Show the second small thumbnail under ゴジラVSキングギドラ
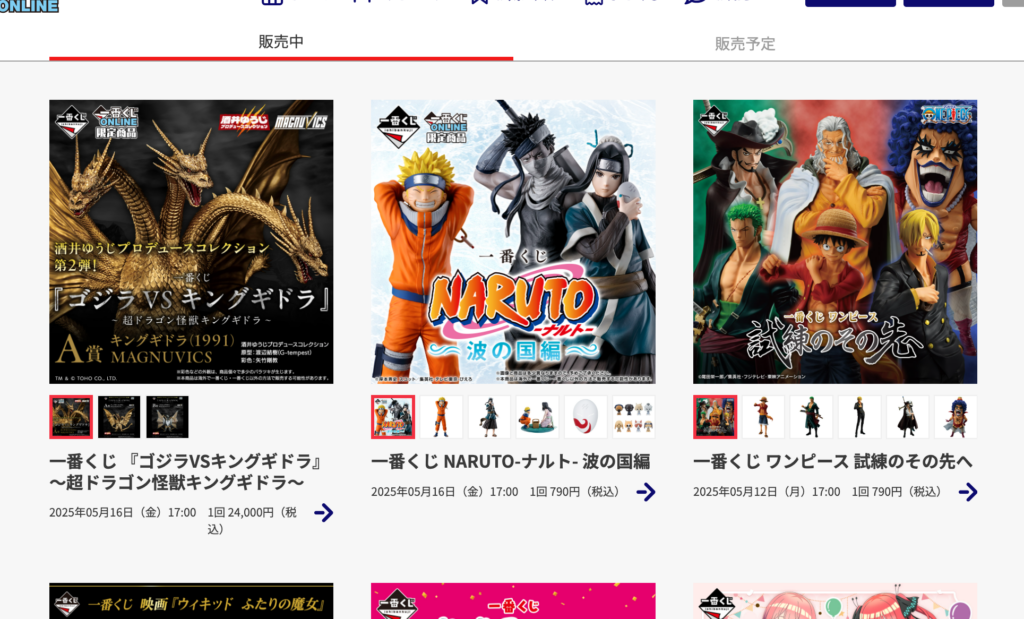The image size is (1024, 619). pos(119,417)
